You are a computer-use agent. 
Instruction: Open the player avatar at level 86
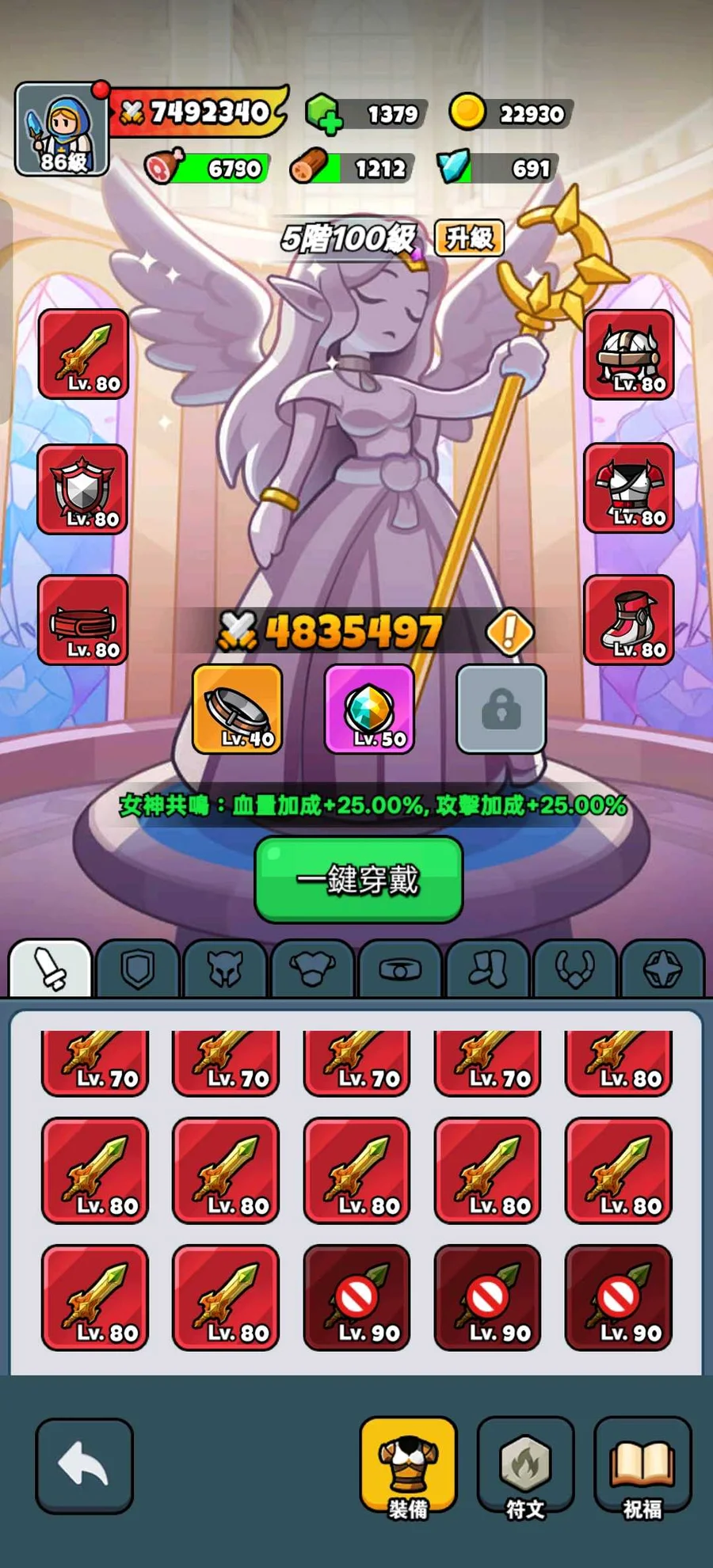point(61,128)
